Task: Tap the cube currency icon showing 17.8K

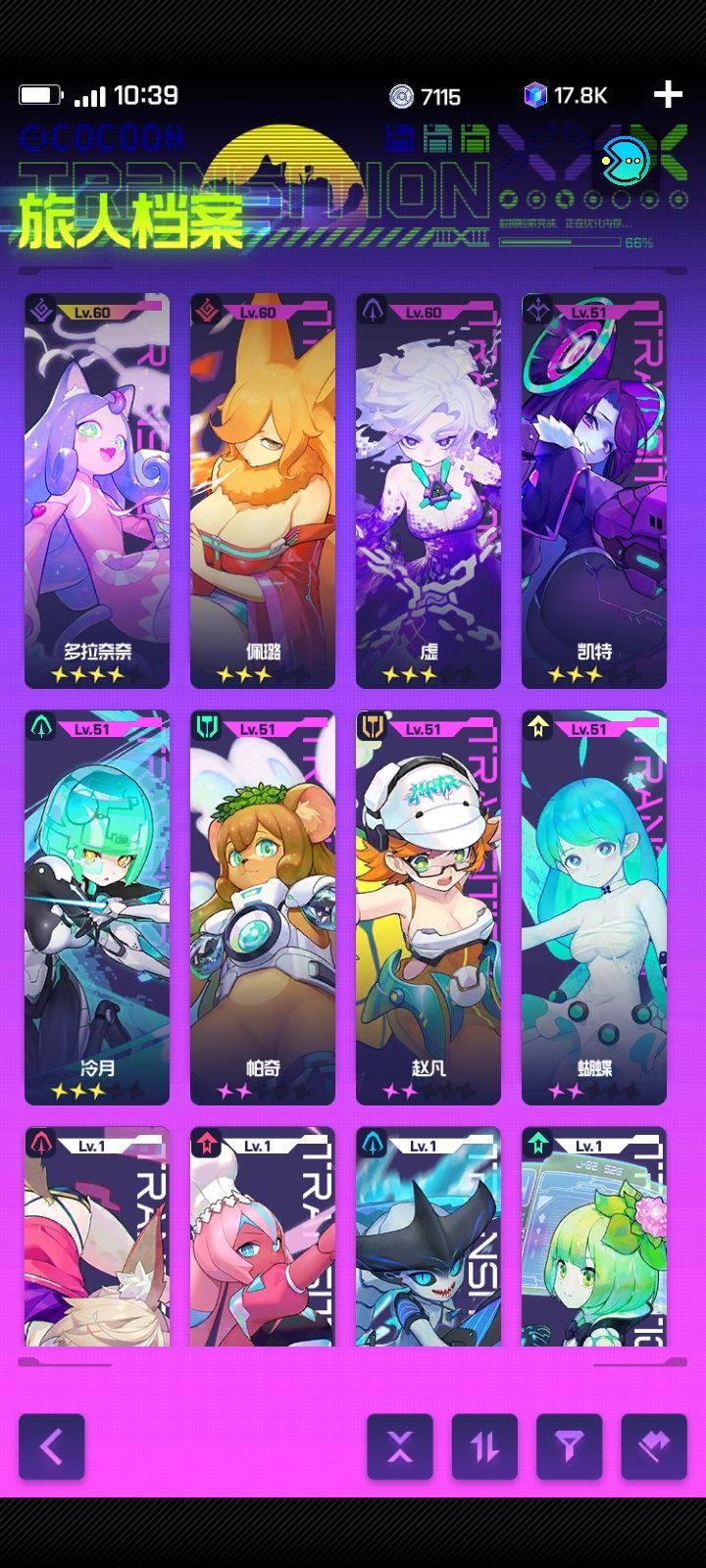Action: tap(534, 96)
